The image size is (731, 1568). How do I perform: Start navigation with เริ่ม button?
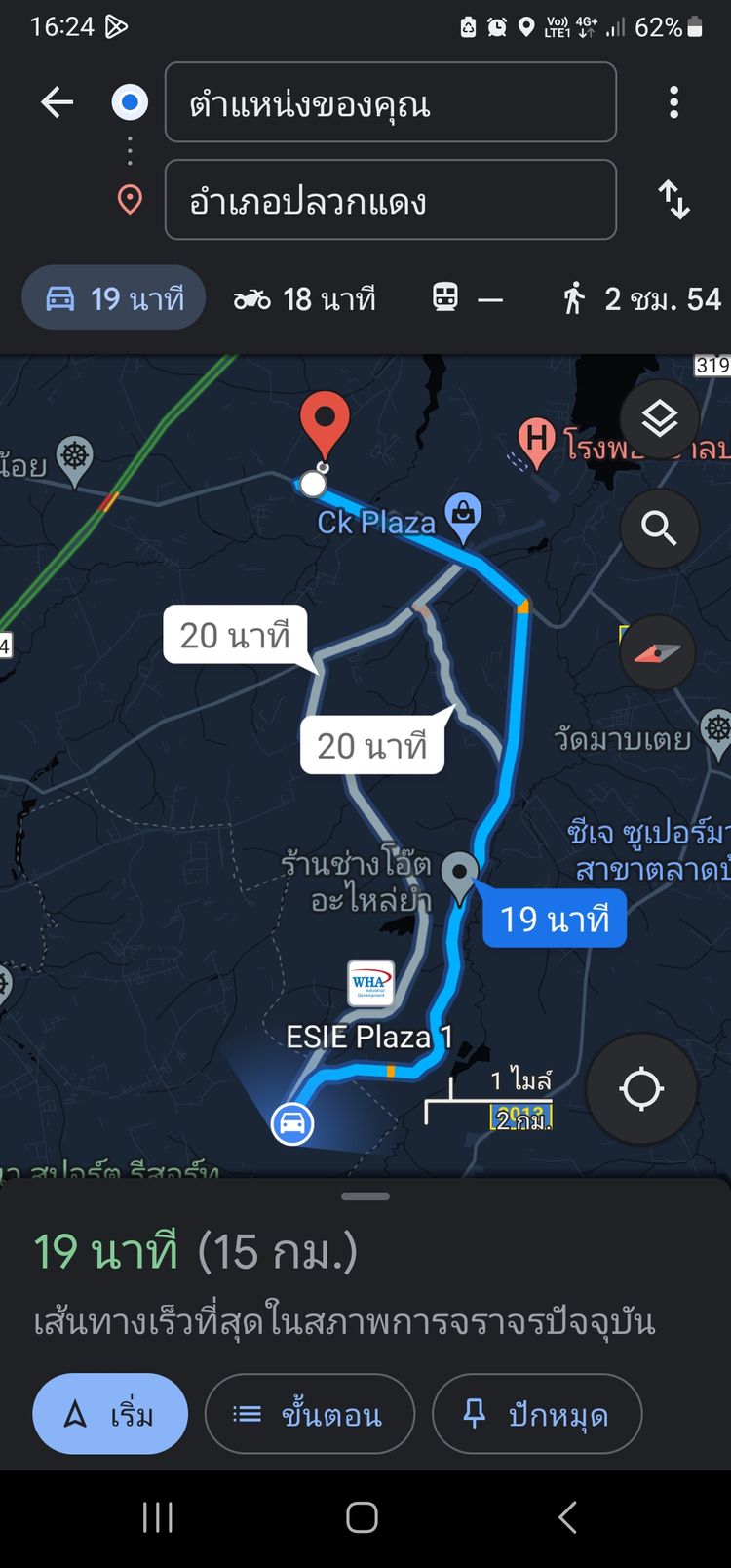tap(110, 1414)
